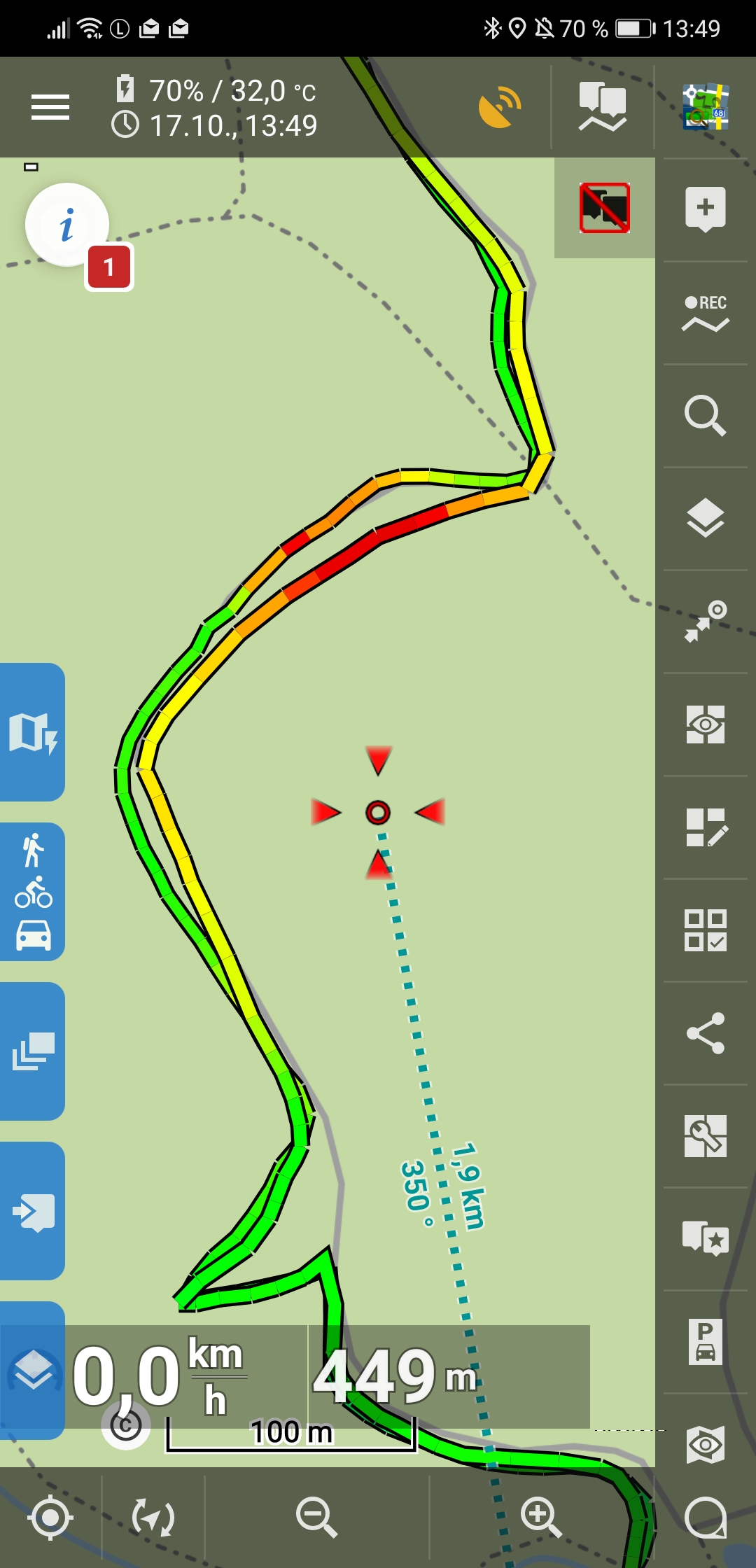Image resolution: width=756 pixels, height=1568 pixels.
Task: Start track recording with REC
Action: click(706, 313)
